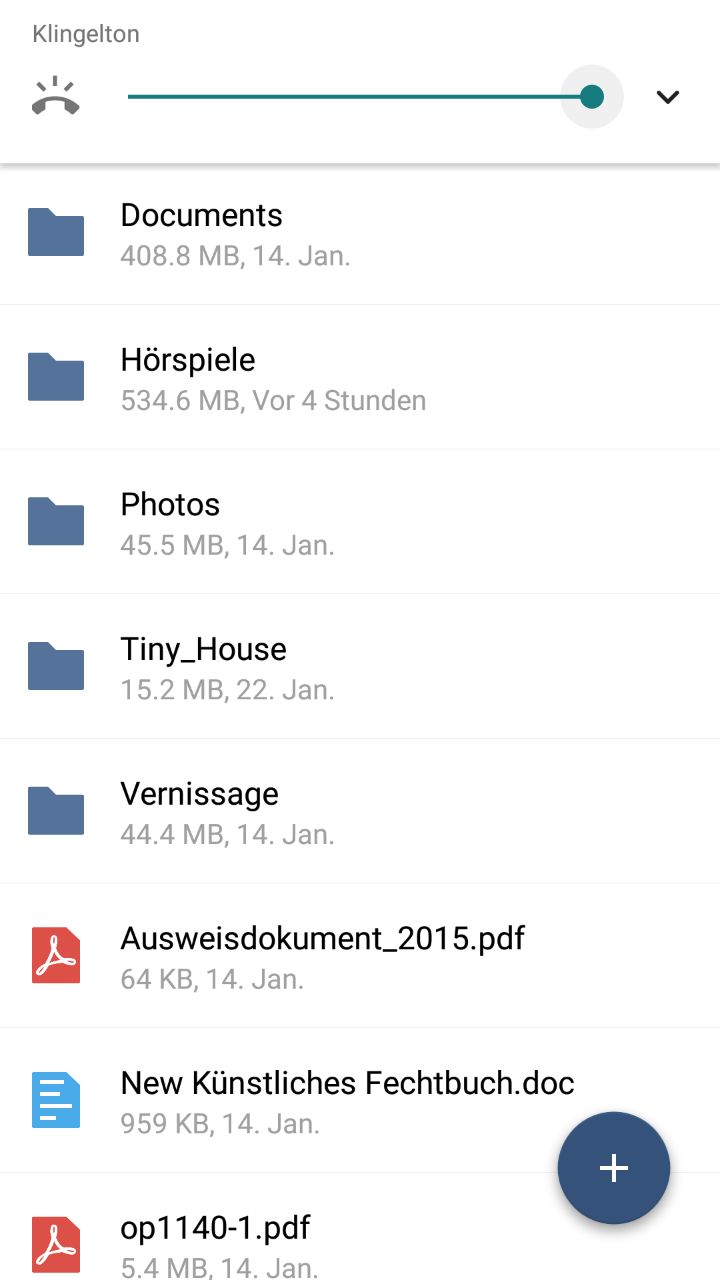Image resolution: width=720 pixels, height=1280 pixels.
Task: Tap the plus button to add content
Action: pyautogui.click(x=613, y=1167)
